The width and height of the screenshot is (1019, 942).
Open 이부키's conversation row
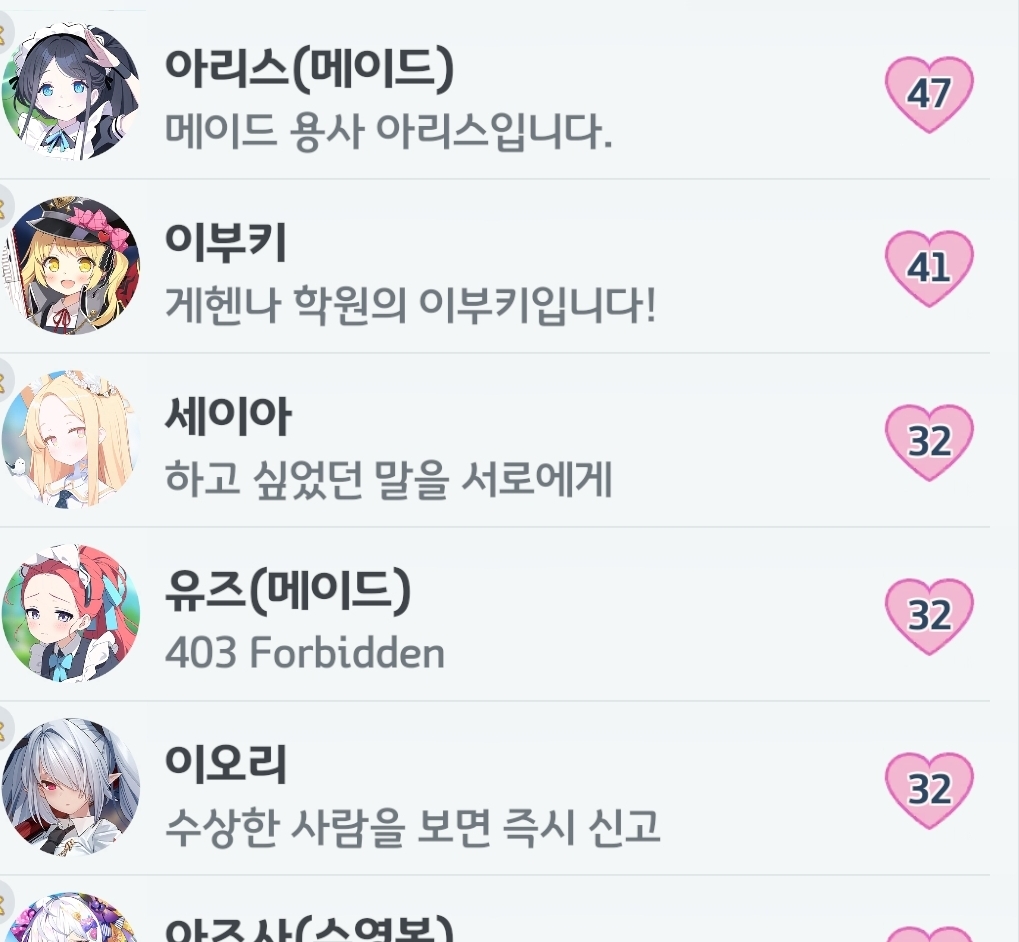pos(495,266)
